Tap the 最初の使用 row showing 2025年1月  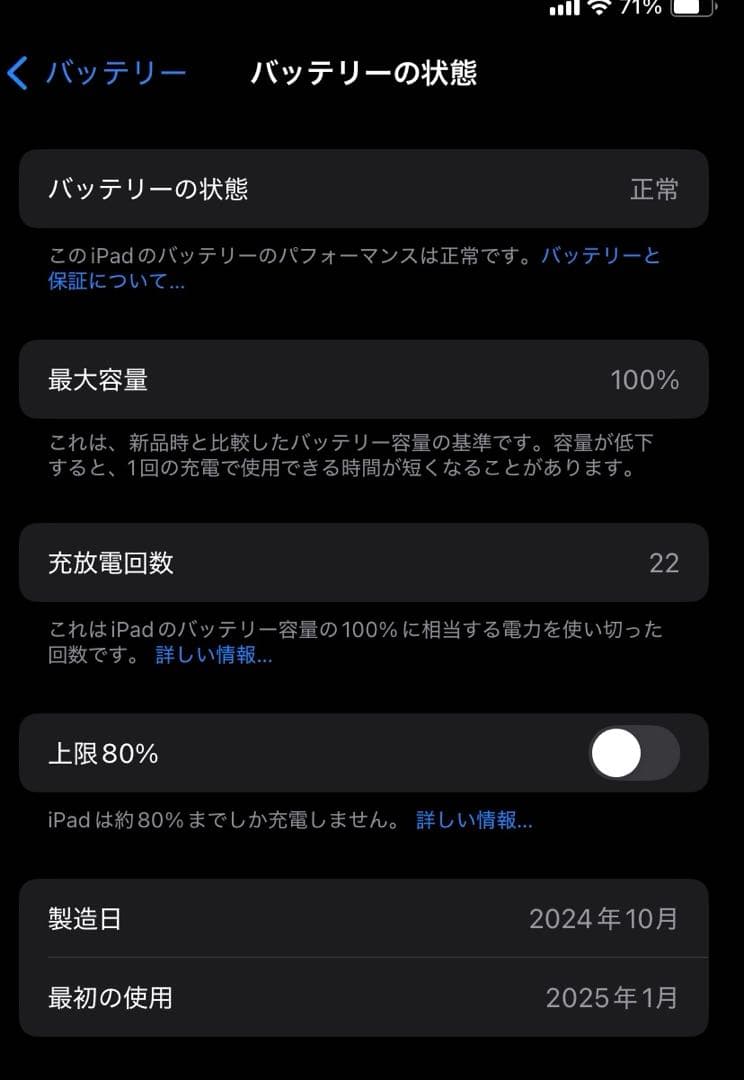coord(370,997)
